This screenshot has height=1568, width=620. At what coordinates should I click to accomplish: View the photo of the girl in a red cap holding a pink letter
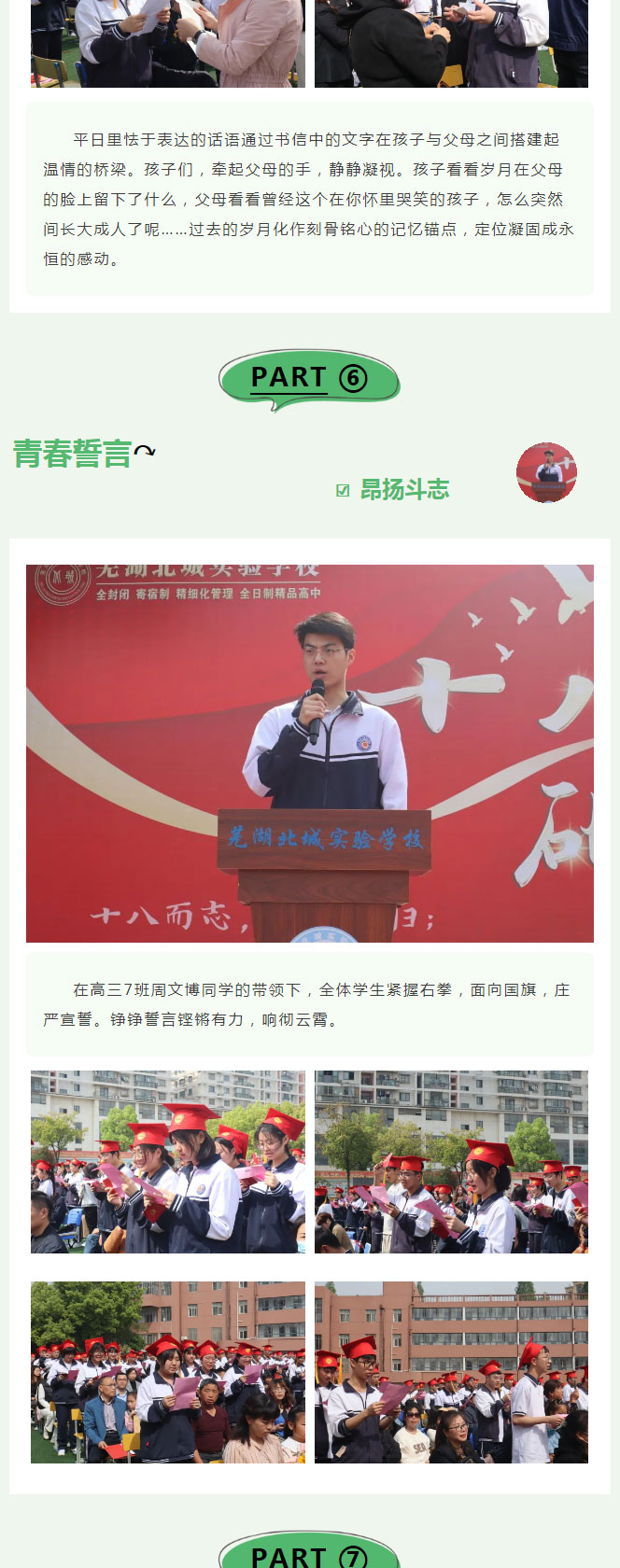(451, 1161)
